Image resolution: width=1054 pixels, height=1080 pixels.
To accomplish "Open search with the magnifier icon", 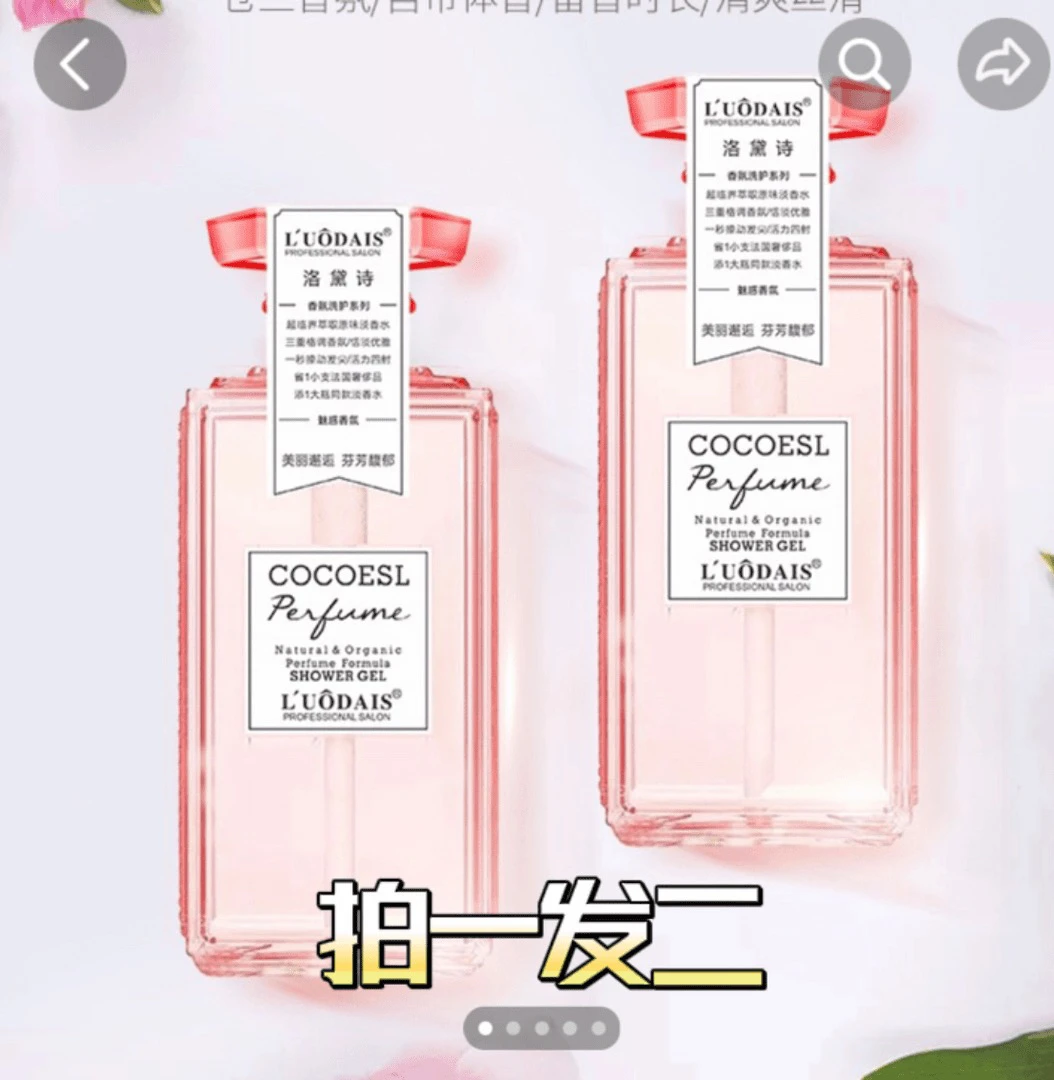I will click(865, 65).
